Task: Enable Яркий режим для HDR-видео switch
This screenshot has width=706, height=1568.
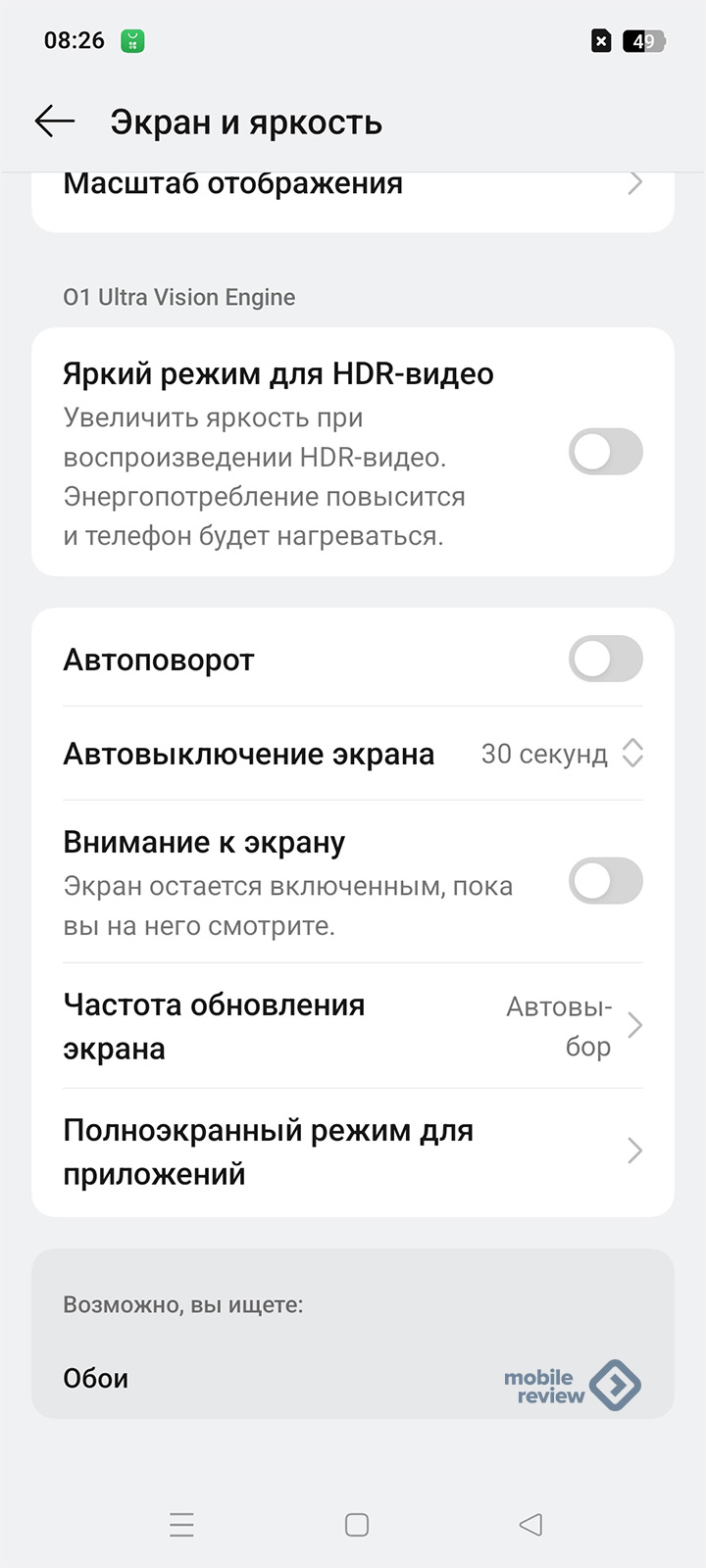Action: (x=606, y=453)
